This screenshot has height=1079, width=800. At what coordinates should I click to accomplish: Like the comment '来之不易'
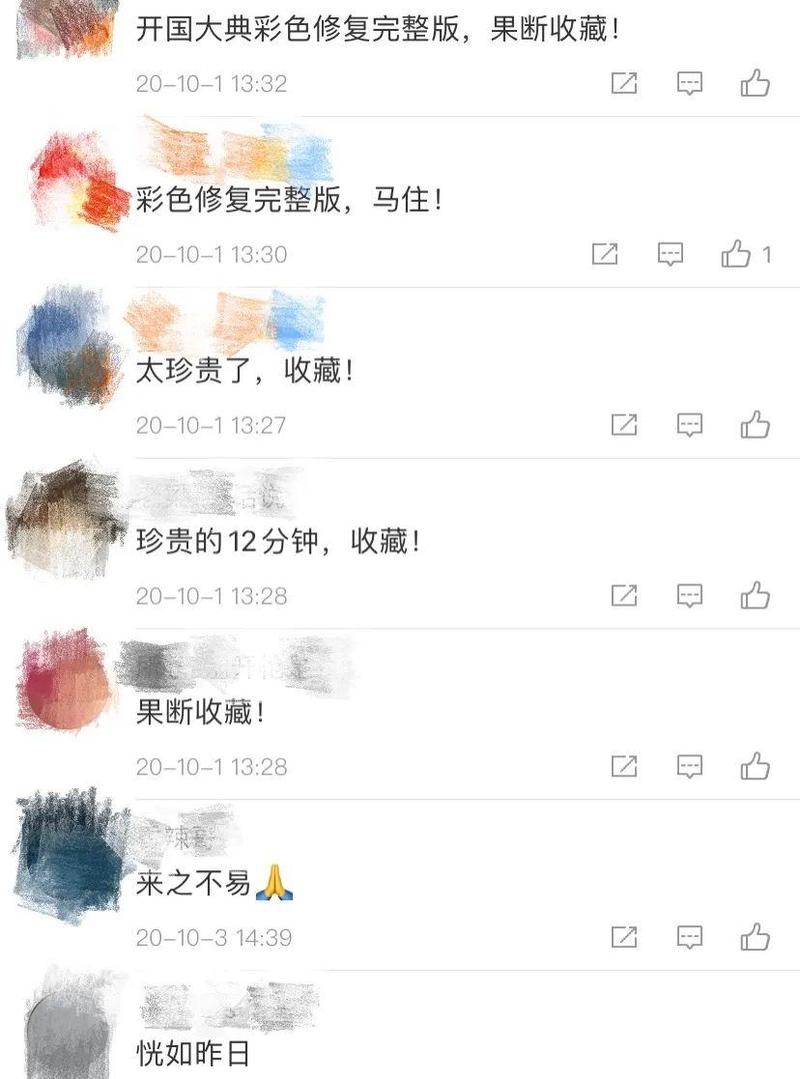pos(755,939)
